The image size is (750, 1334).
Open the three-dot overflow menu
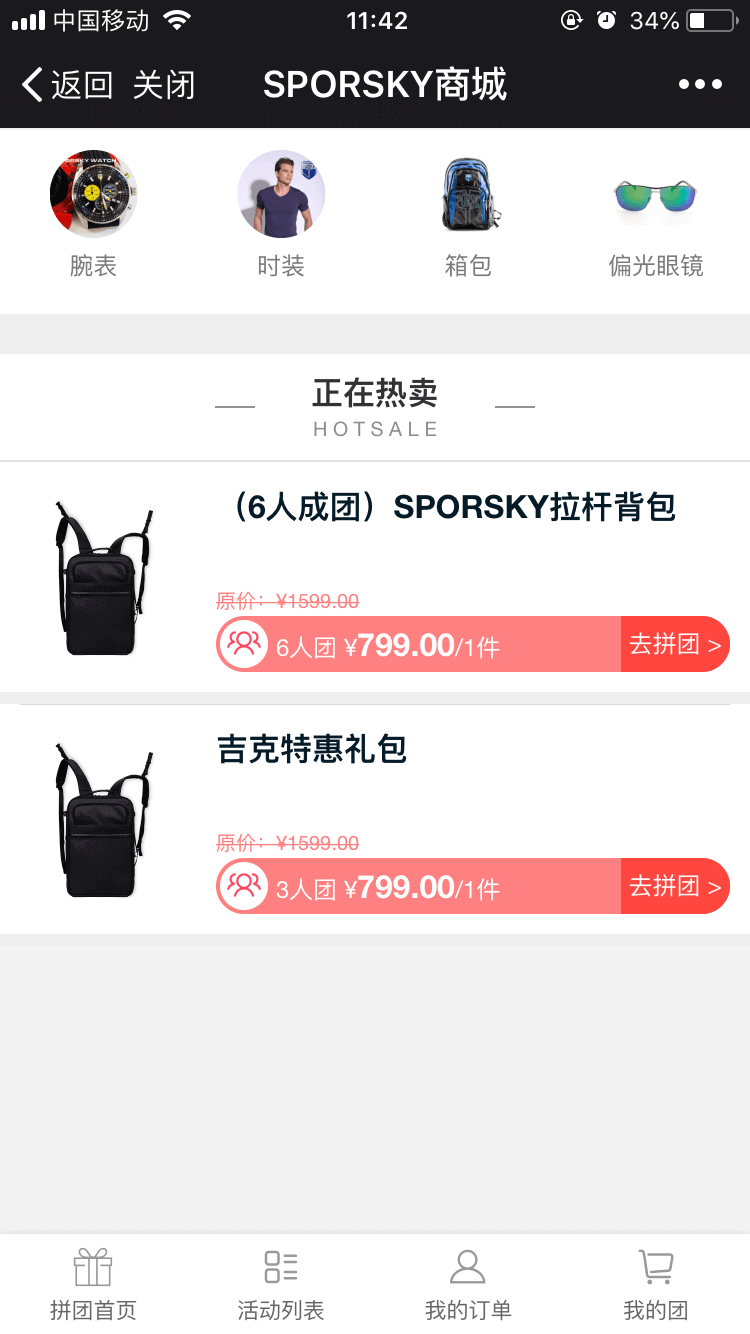(x=700, y=85)
